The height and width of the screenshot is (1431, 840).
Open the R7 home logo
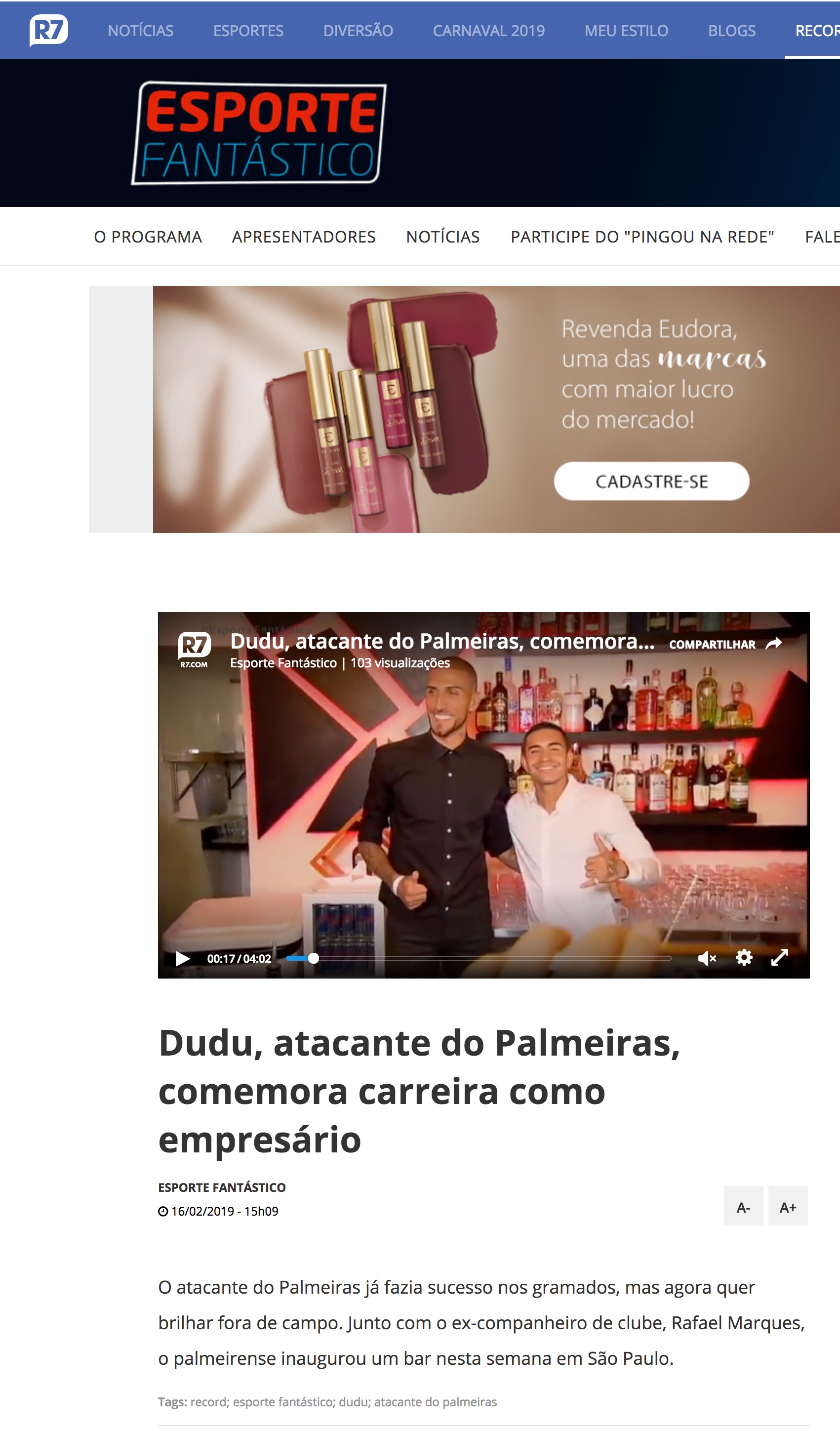tap(49, 30)
